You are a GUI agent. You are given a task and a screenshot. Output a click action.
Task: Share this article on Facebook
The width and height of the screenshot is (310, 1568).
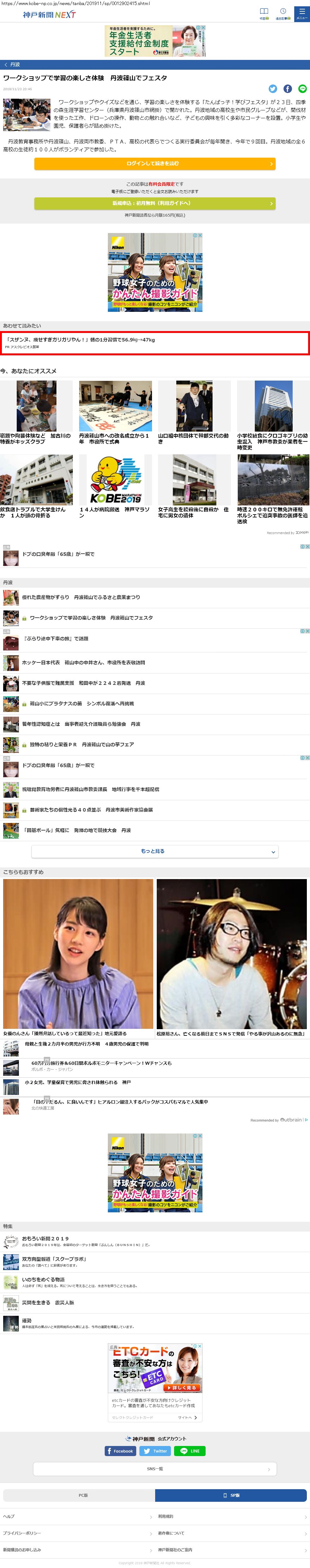click(x=288, y=89)
